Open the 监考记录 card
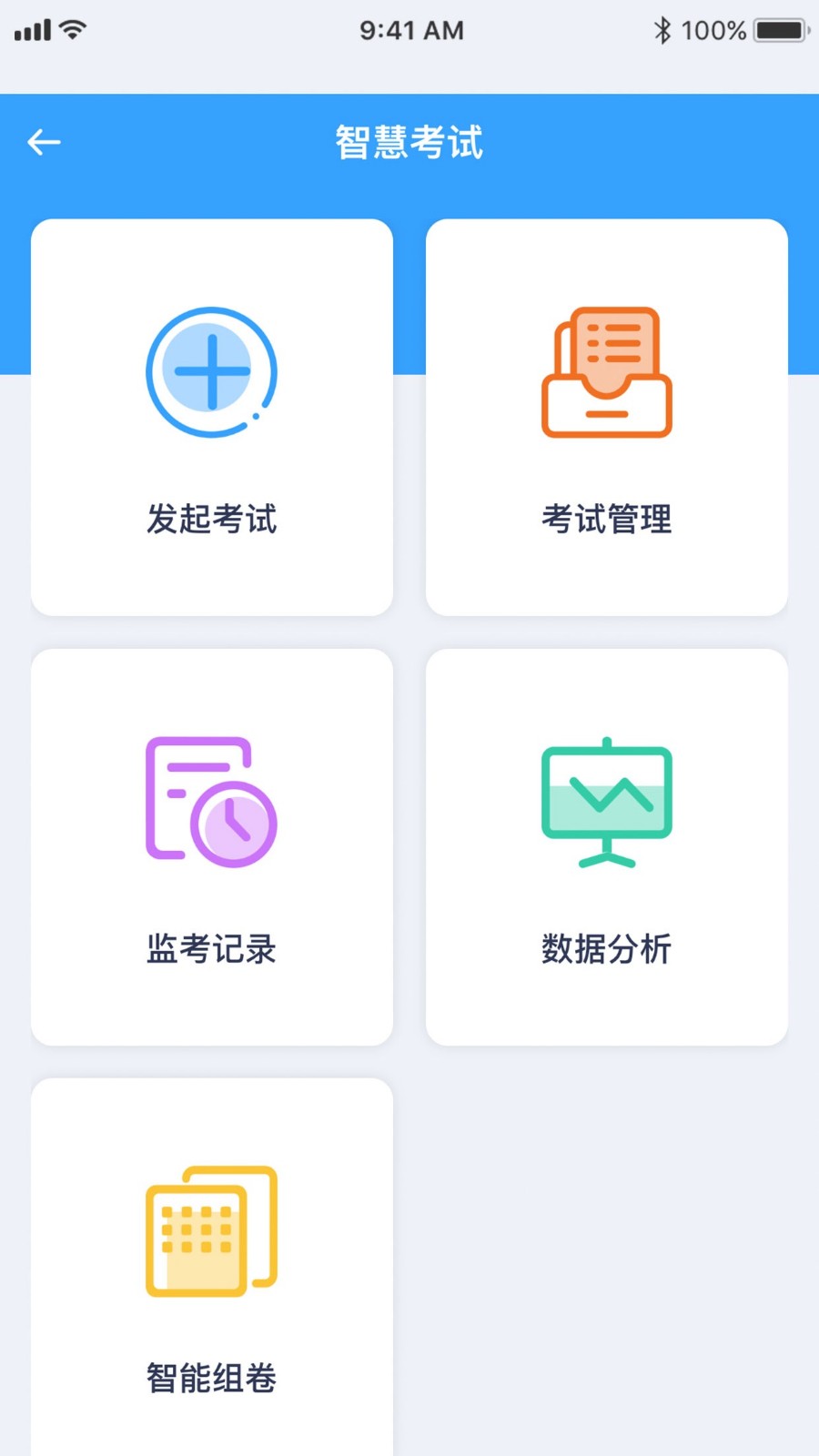 [212, 846]
